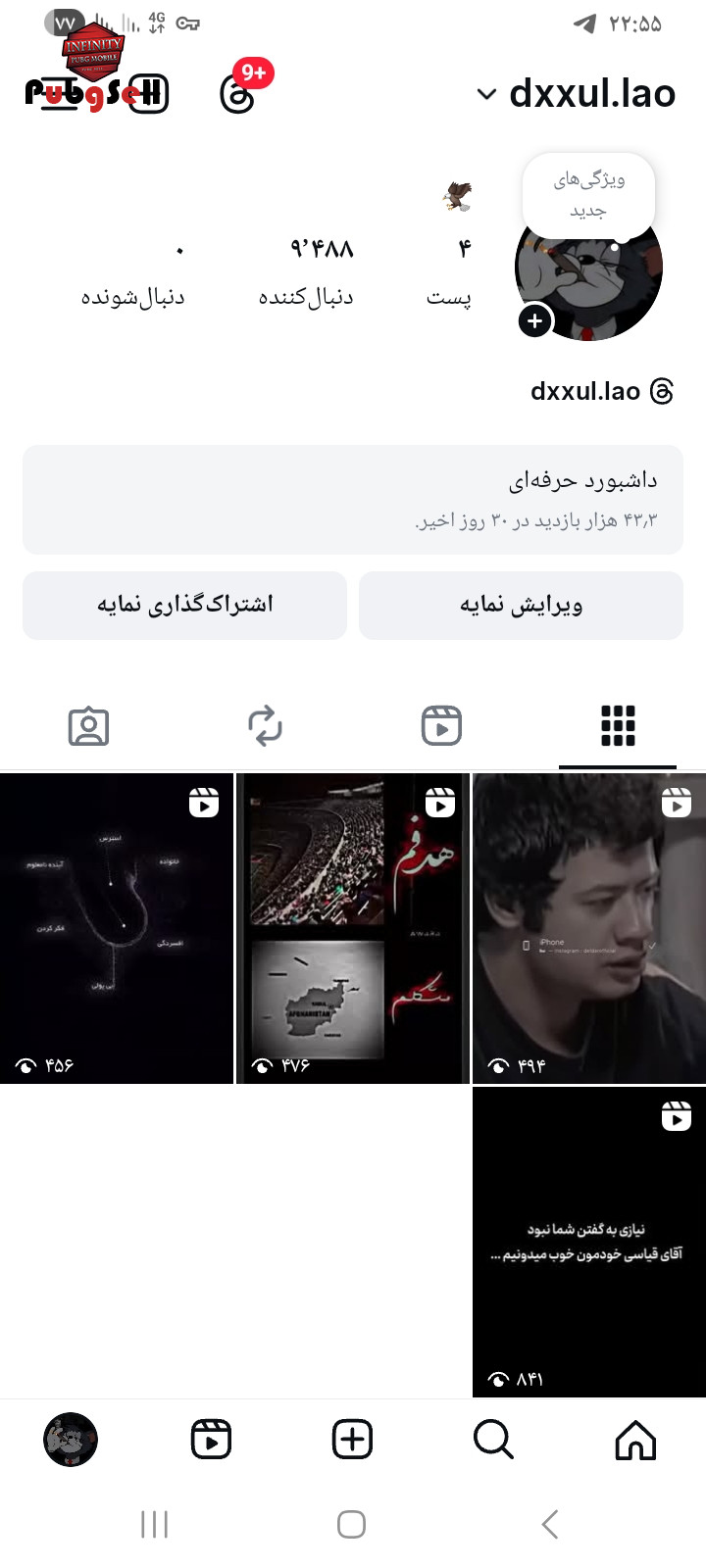This screenshot has width=706, height=1568.
Task: Open Threads icon with 9+ badge
Action: click(x=239, y=92)
